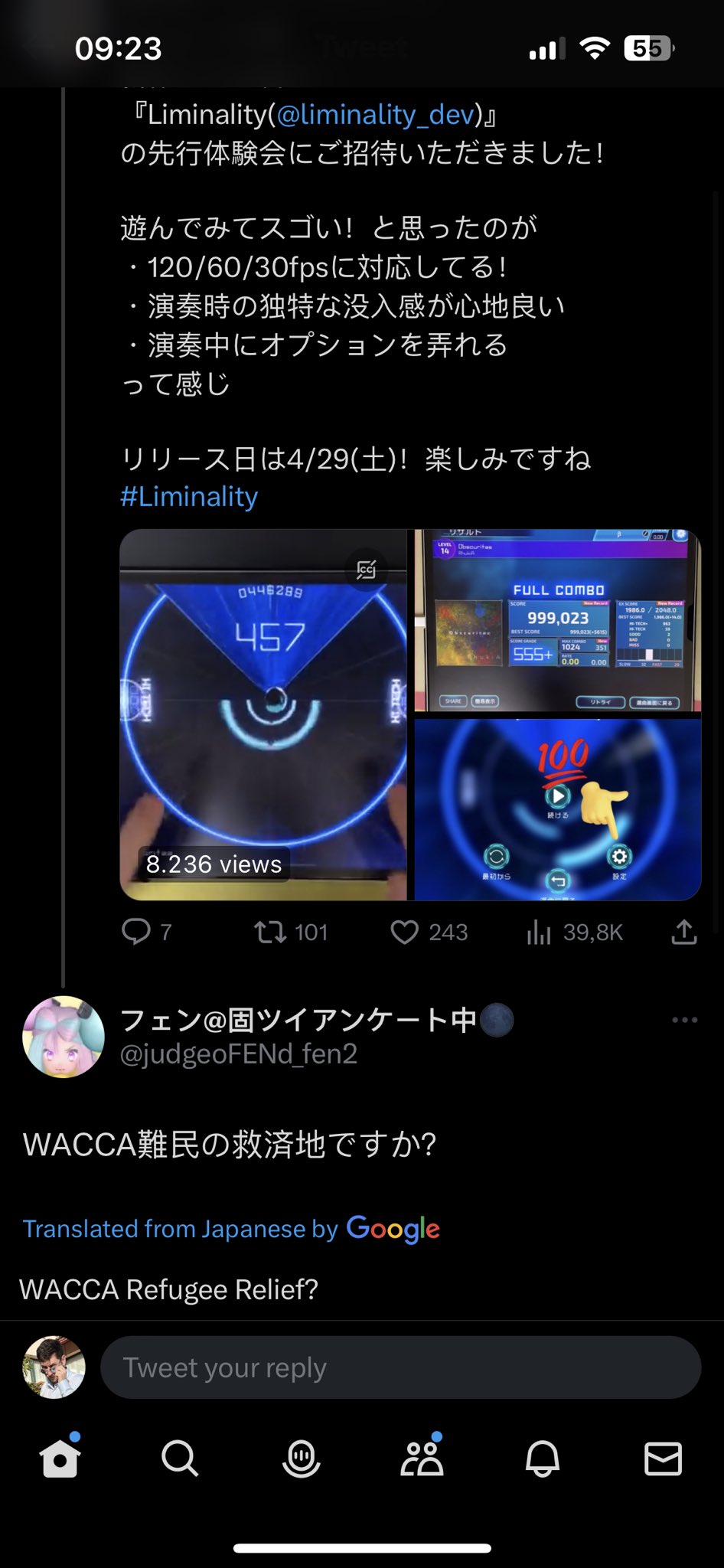Go to the Home tab
Image resolution: width=724 pixels, height=1568 pixels.
tap(60, 1459)
